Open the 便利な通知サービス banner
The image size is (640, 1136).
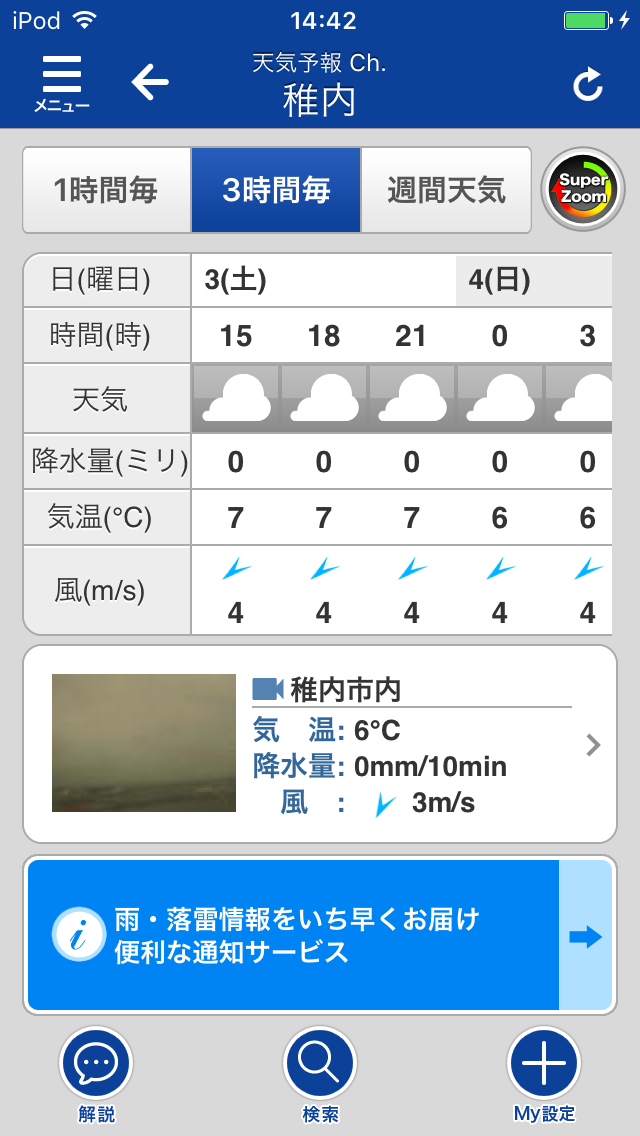pyautogui.click(x=320, y=936)
